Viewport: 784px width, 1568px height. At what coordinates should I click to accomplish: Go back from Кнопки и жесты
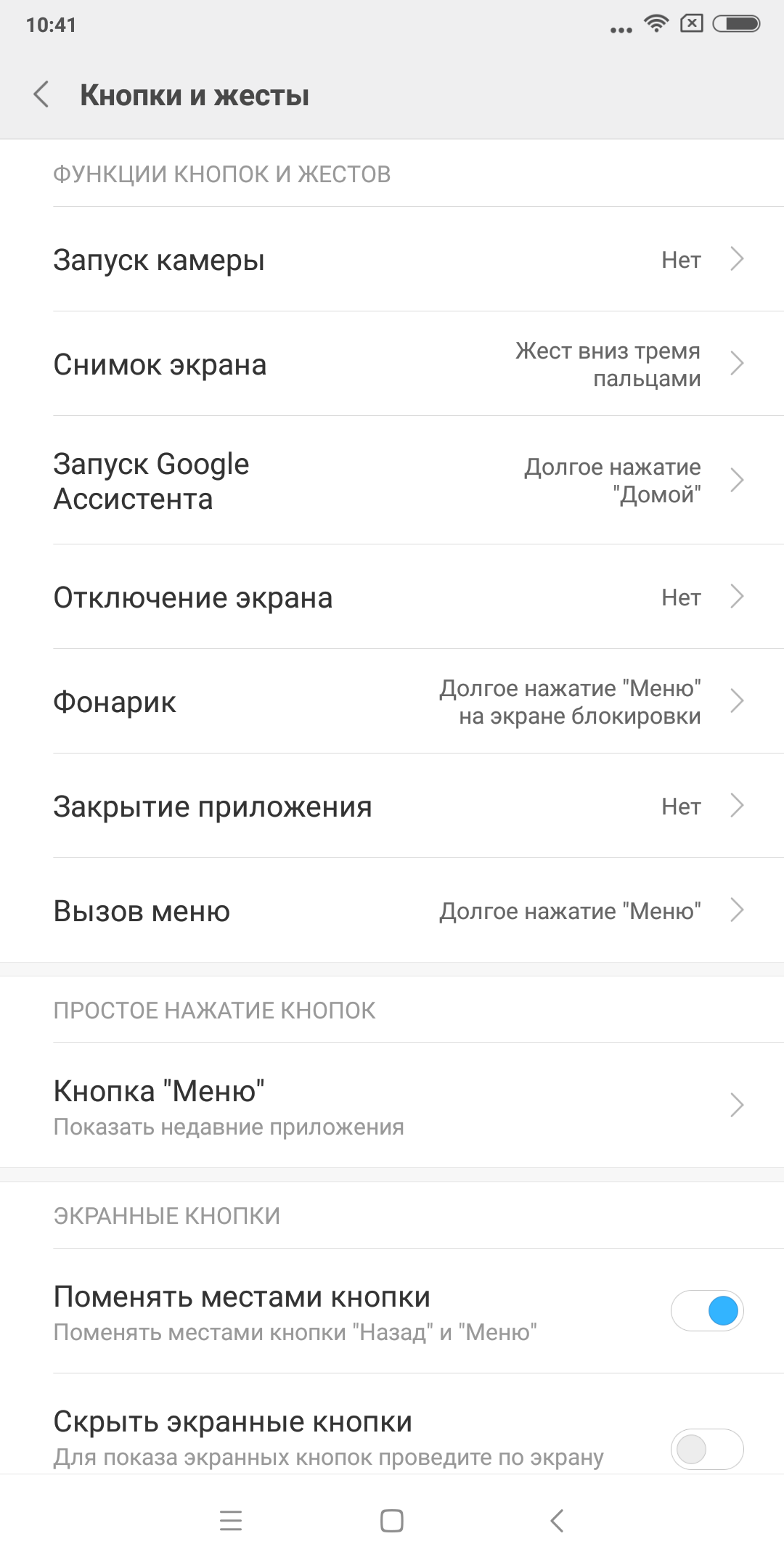(41, 94)
